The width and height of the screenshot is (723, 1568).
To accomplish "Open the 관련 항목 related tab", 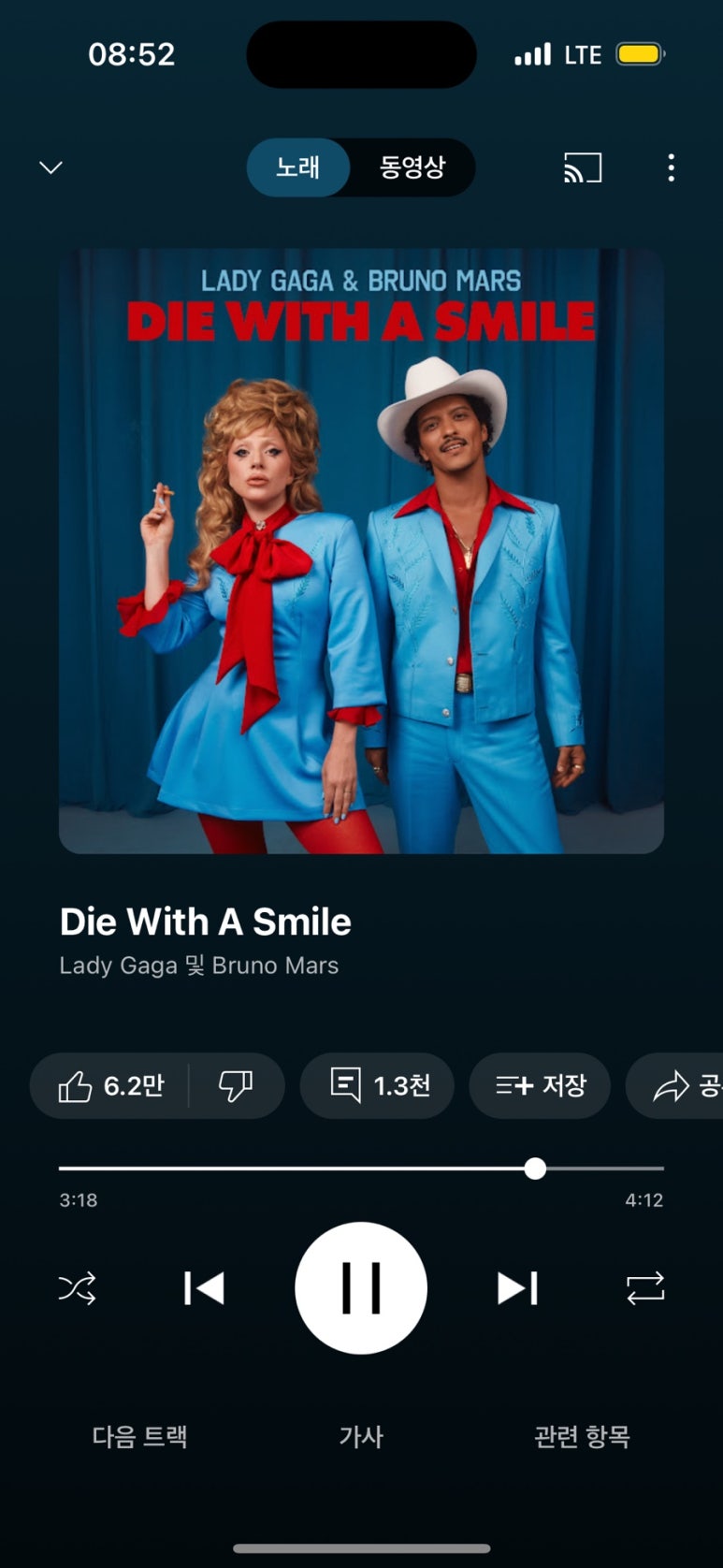I will coord(582,1436).
